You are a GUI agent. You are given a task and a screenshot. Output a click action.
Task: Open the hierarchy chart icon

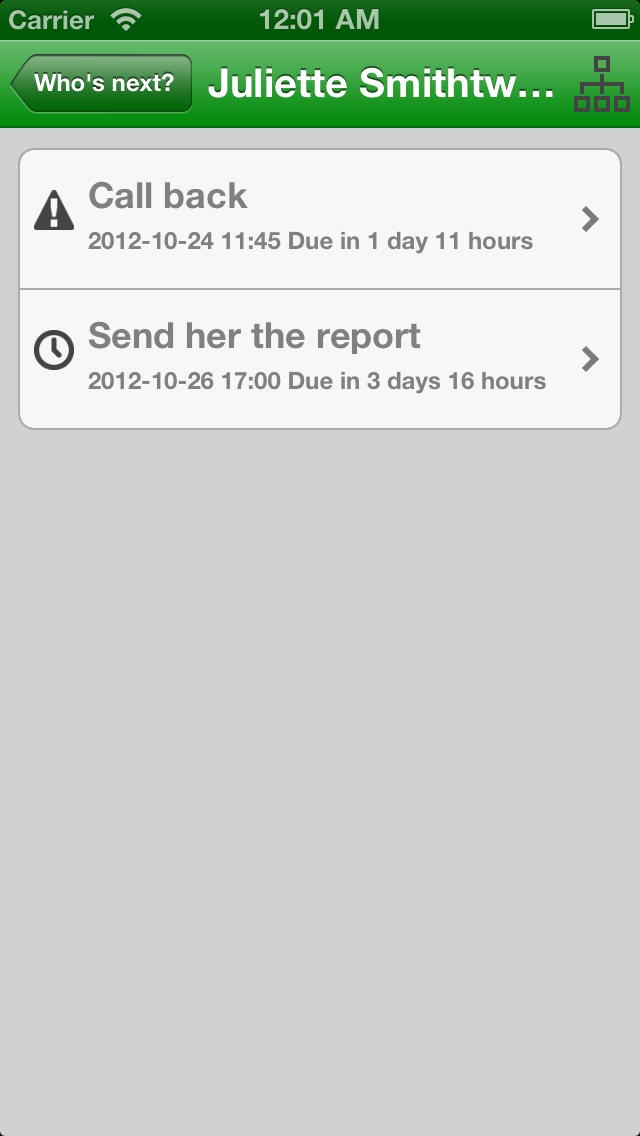pos(602,84)
